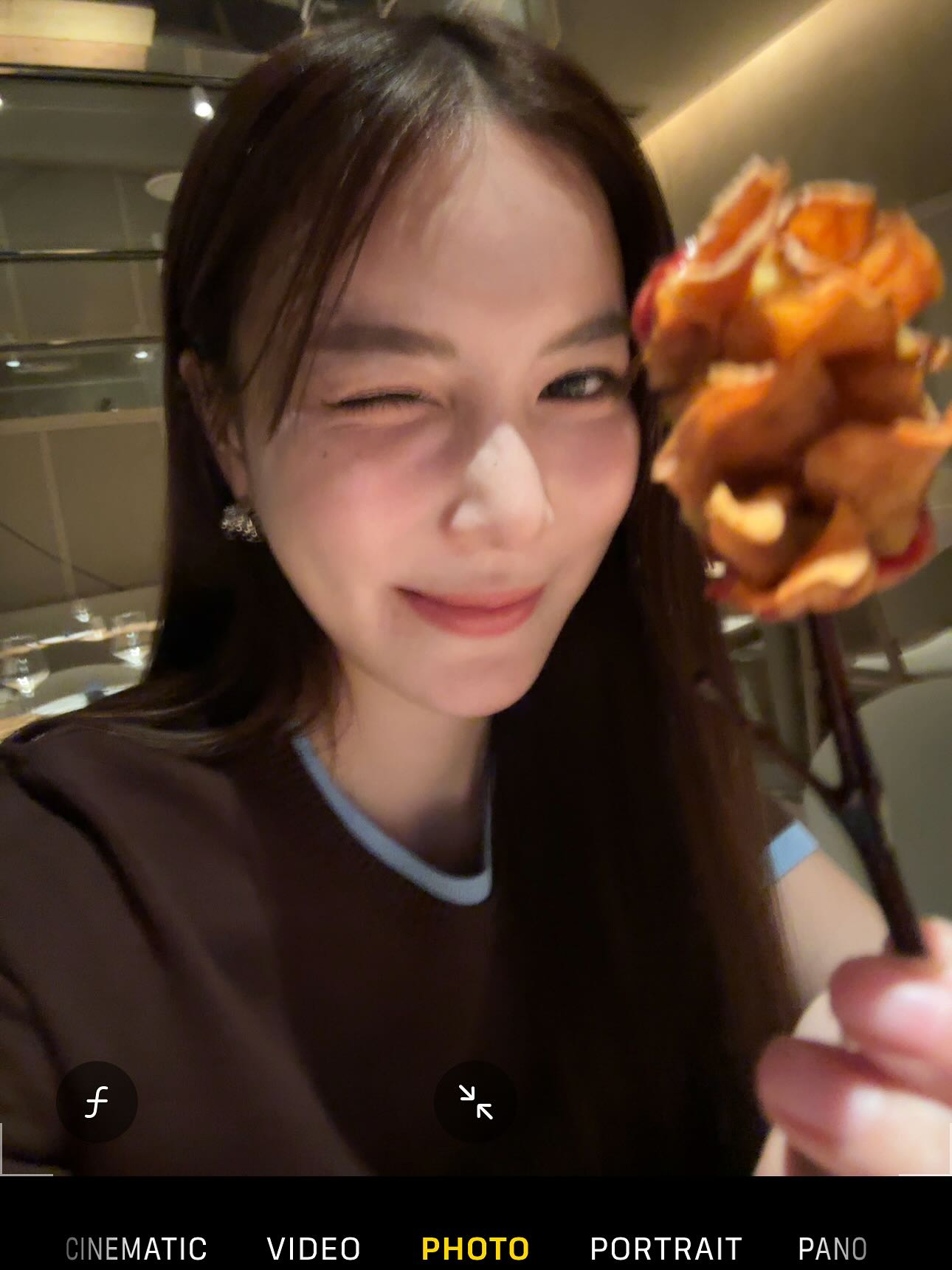Switch to Pano mode
This screenshot has height=1270, width=952.
click(832, 1249)
